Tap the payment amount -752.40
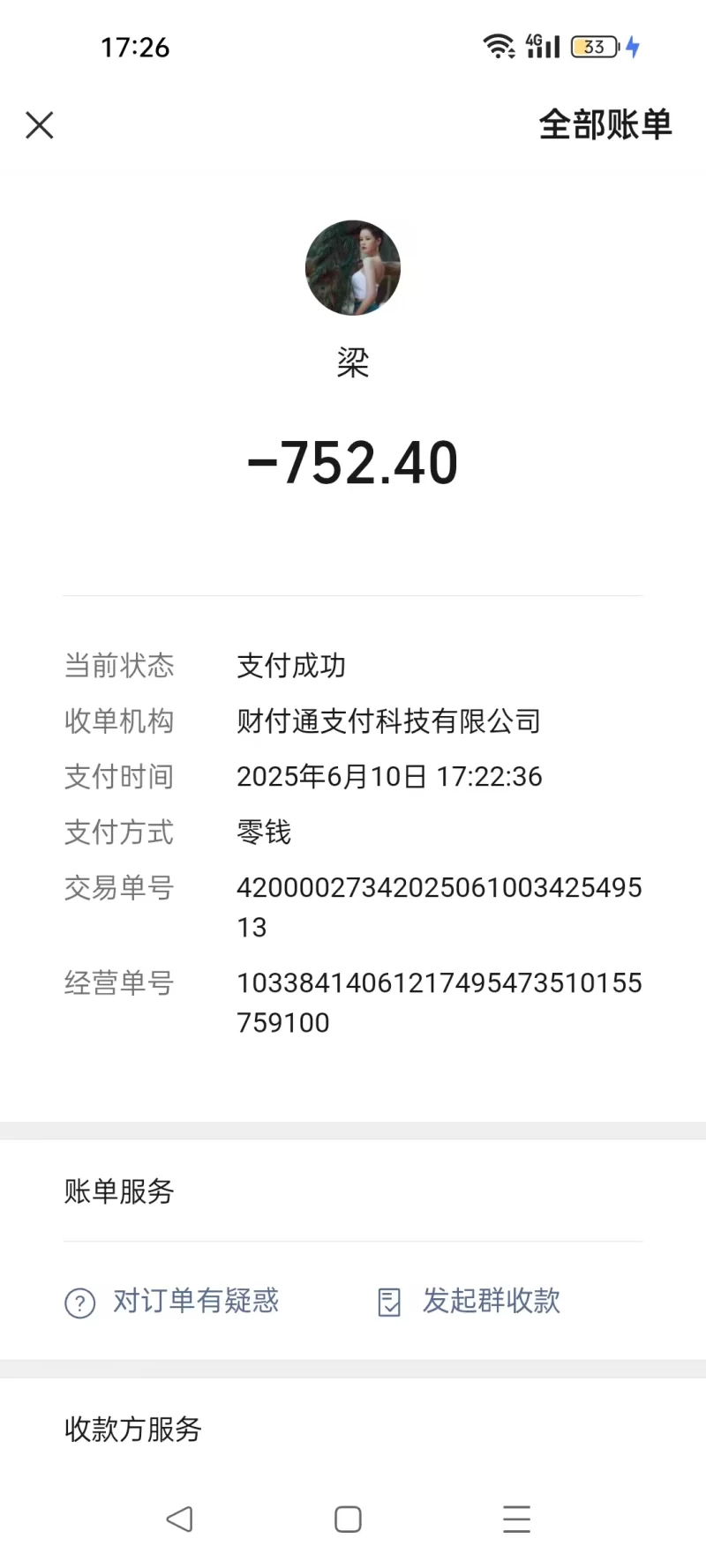This screenshot has width=706, height=1568. pos(353,462)
